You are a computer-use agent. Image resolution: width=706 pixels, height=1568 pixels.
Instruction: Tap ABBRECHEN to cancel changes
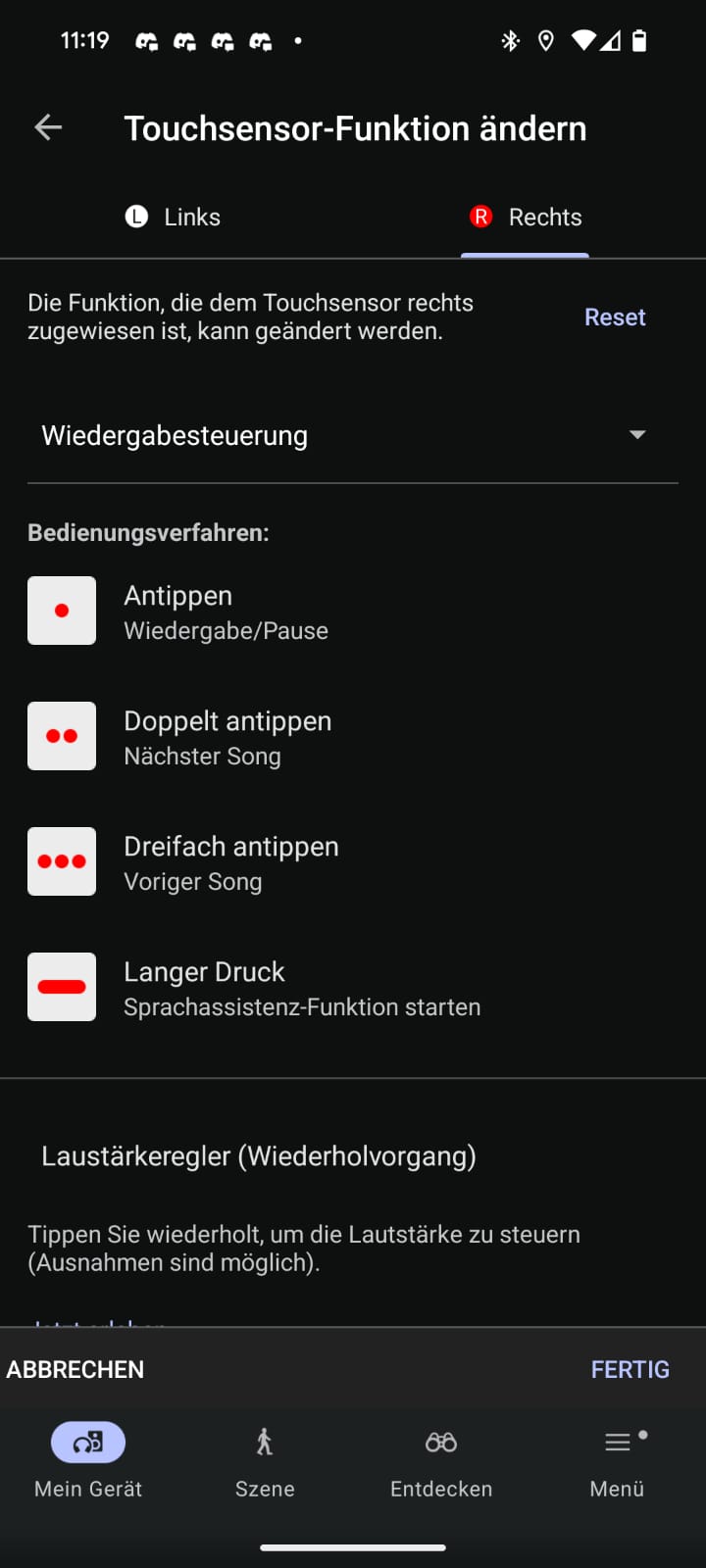coord(76,1369)
